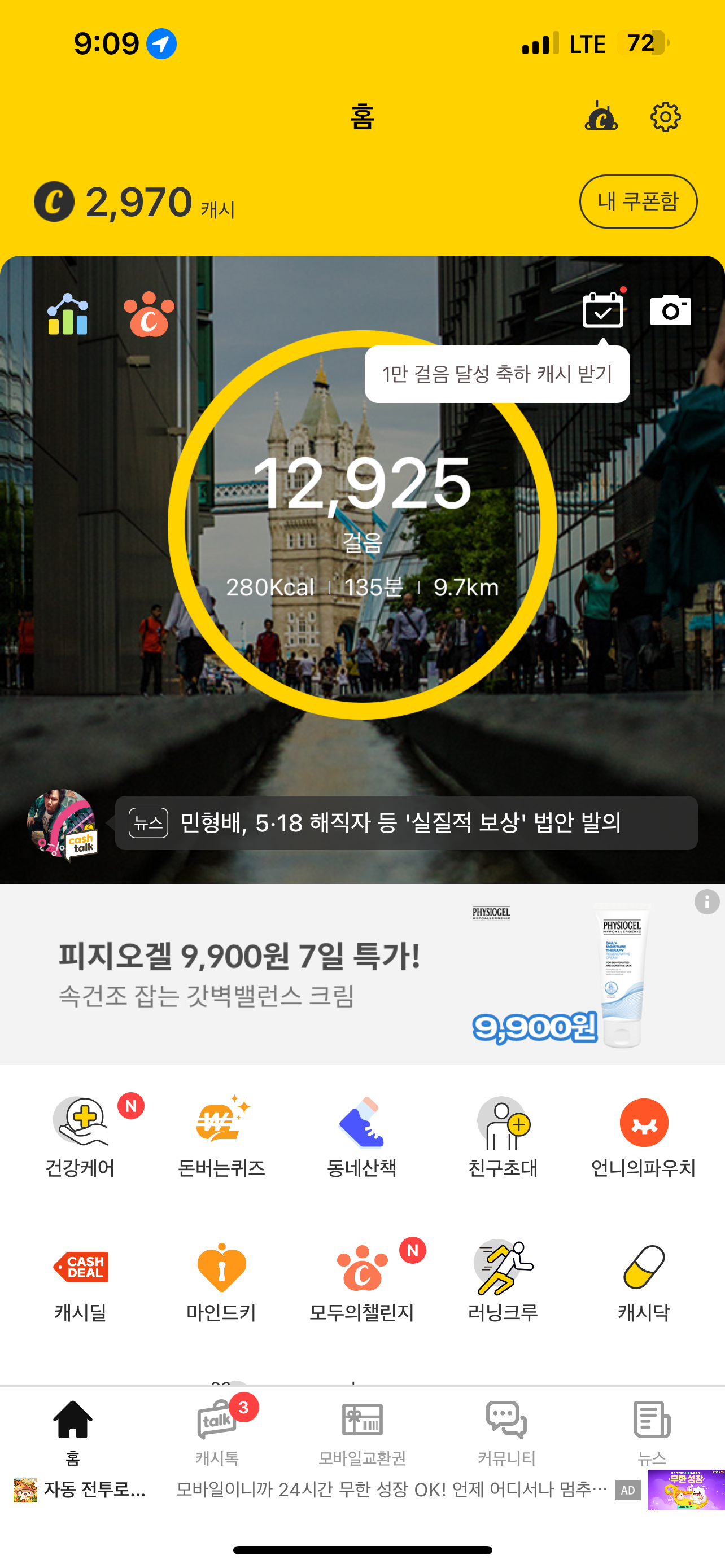This screenshot has width=725, height=1568.
Task: Open 모두의챌린지
Action: pos(362,1281)
